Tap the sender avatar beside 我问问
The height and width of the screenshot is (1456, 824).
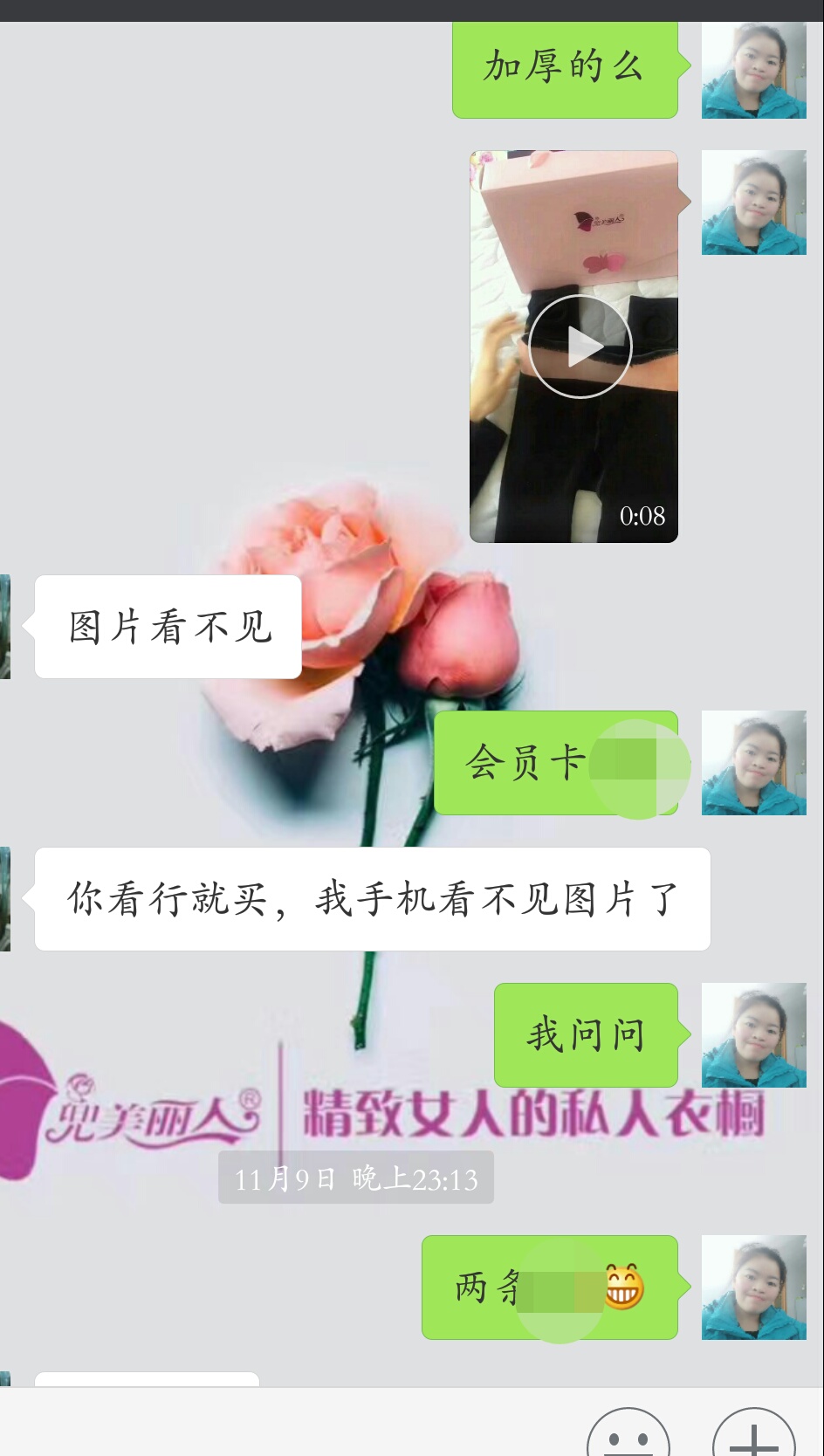coord(753,1034)
